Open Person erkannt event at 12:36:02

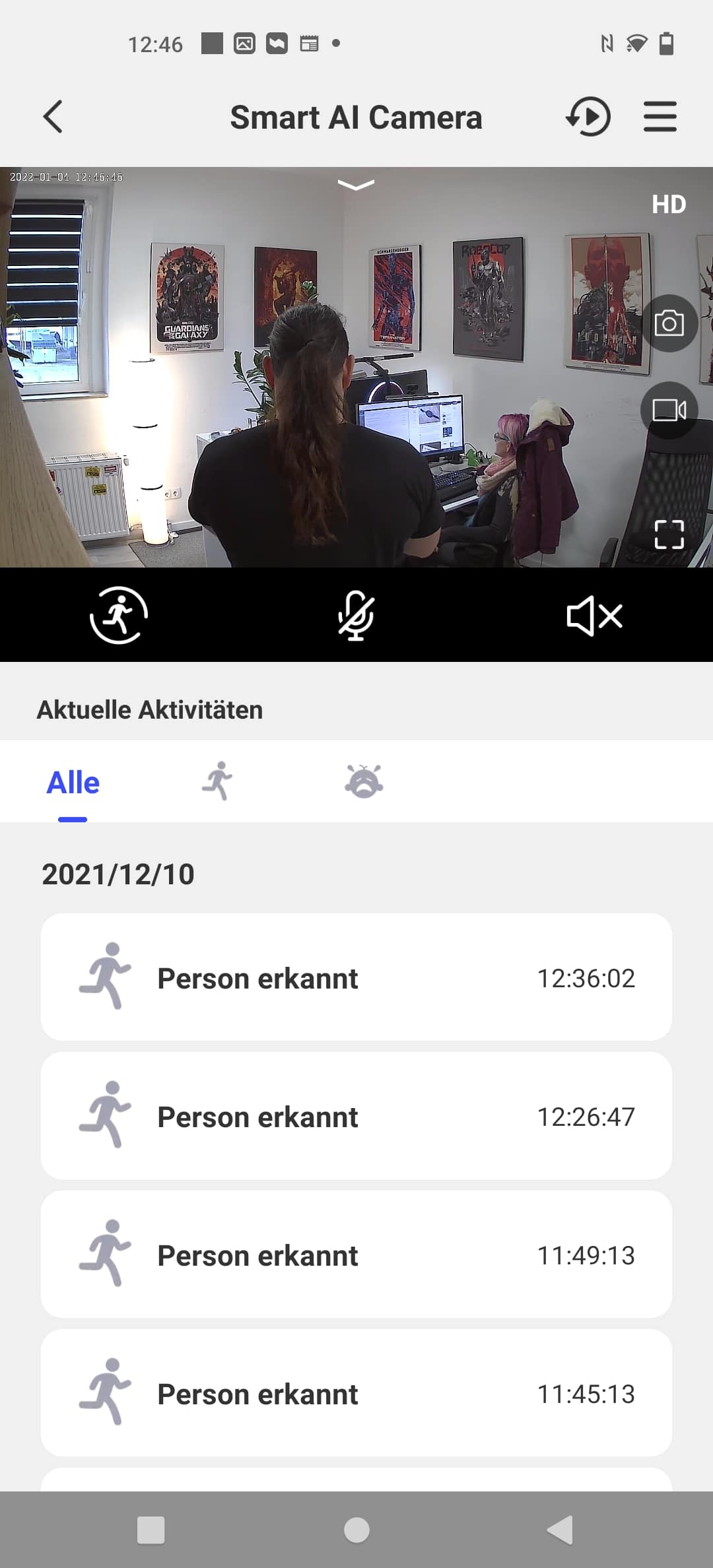(x=356, y=977)
